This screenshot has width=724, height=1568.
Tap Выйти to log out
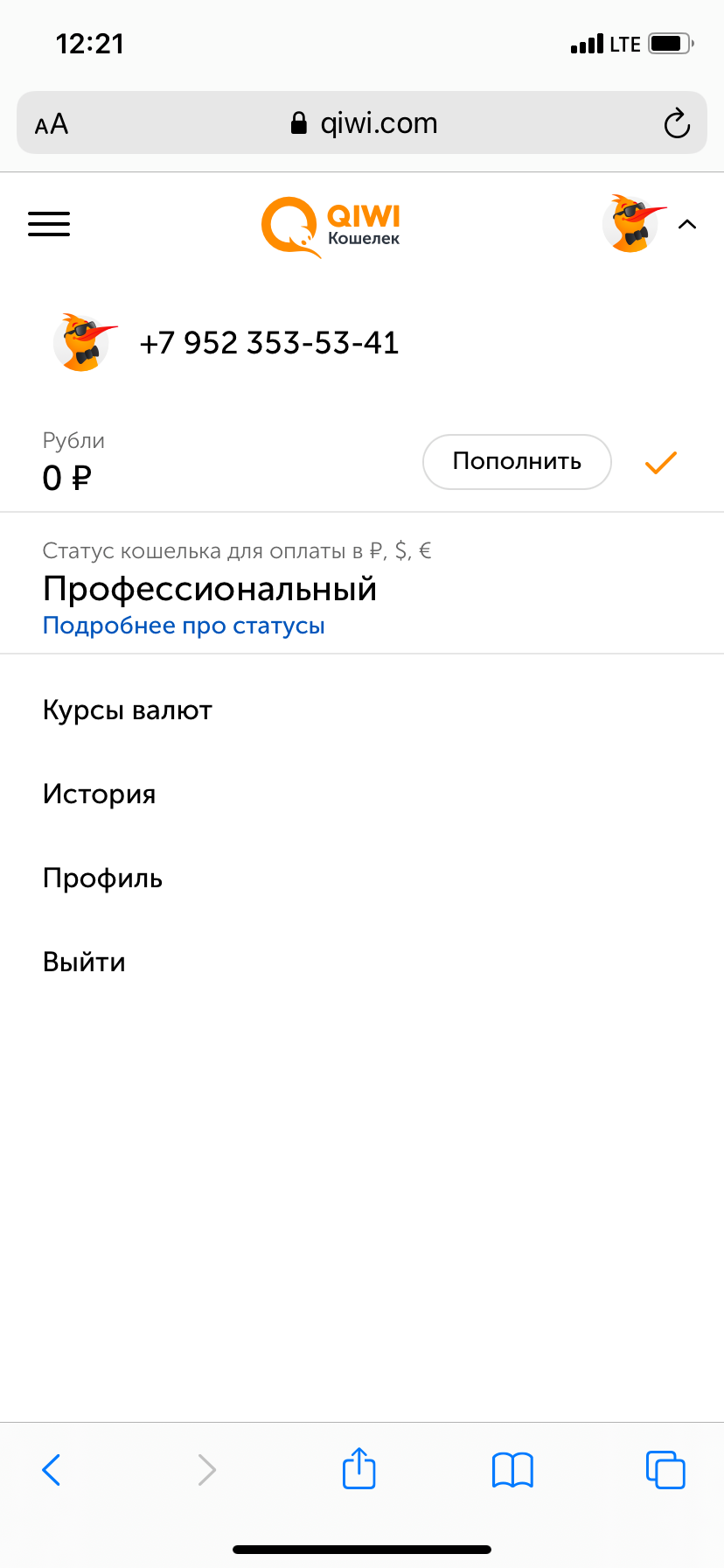tap(85, 962)
